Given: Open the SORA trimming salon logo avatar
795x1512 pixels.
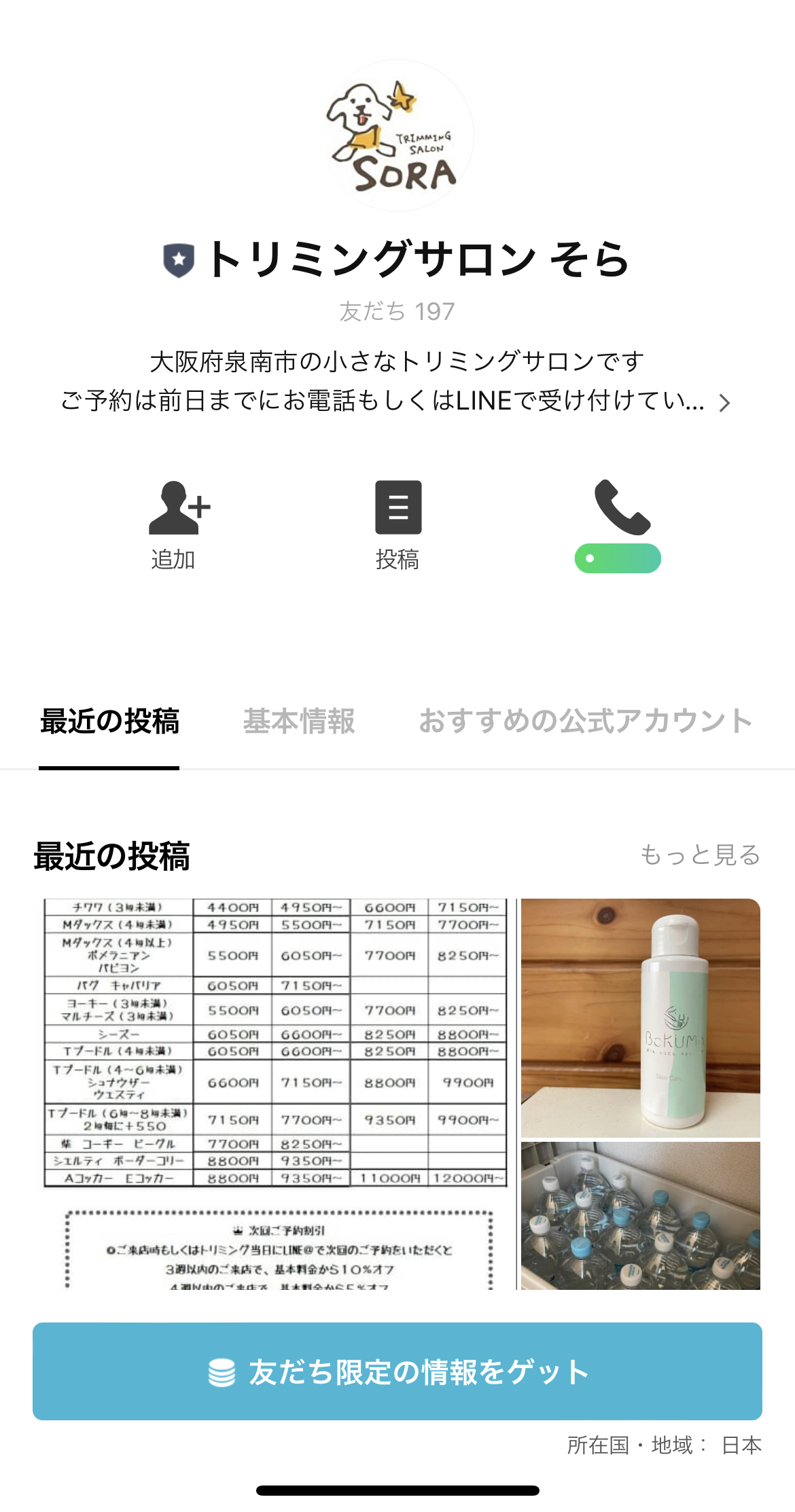Looking at the screenshot, I should [397, 136].
